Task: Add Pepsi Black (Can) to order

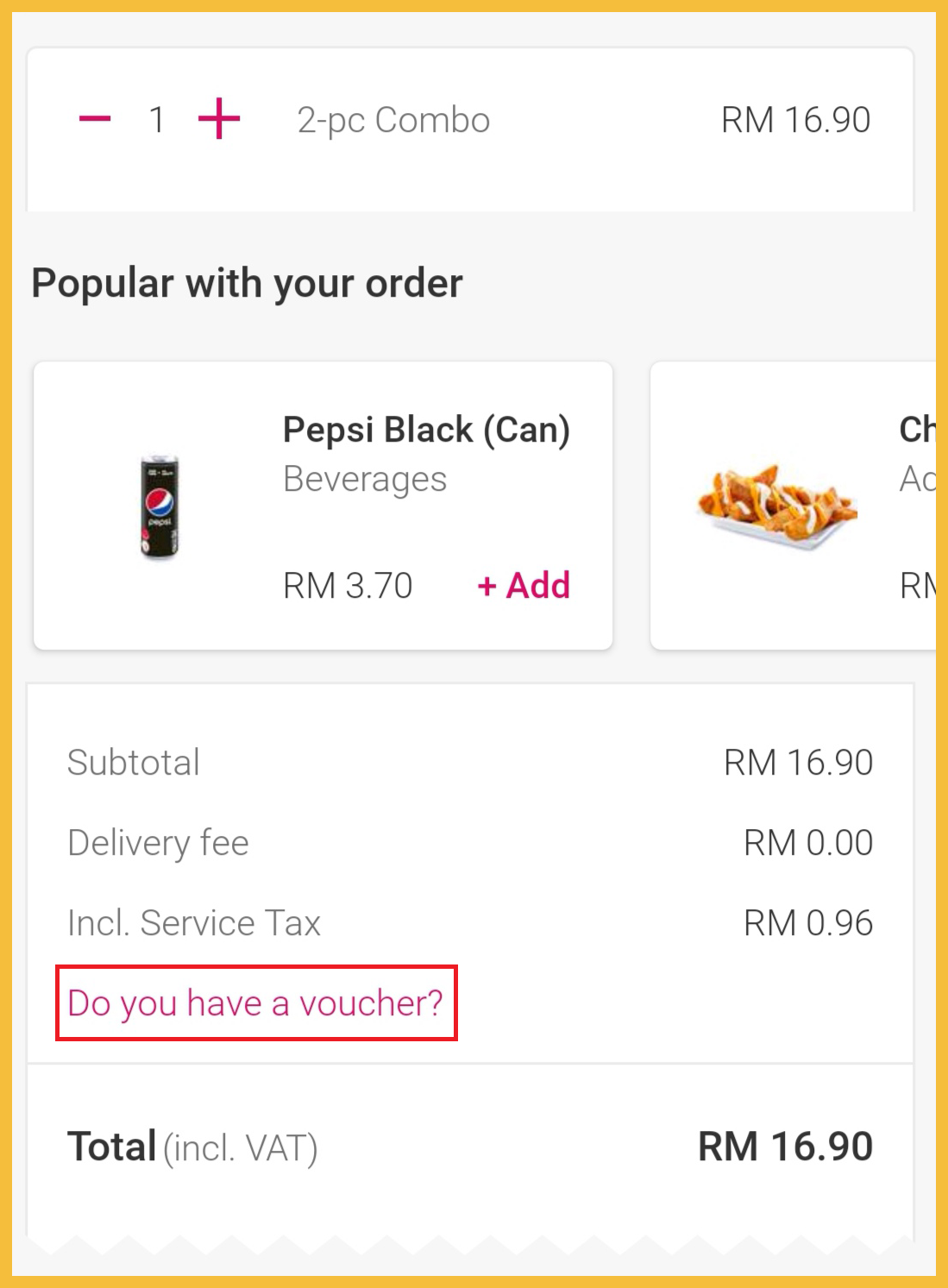Action: point(524,586)
